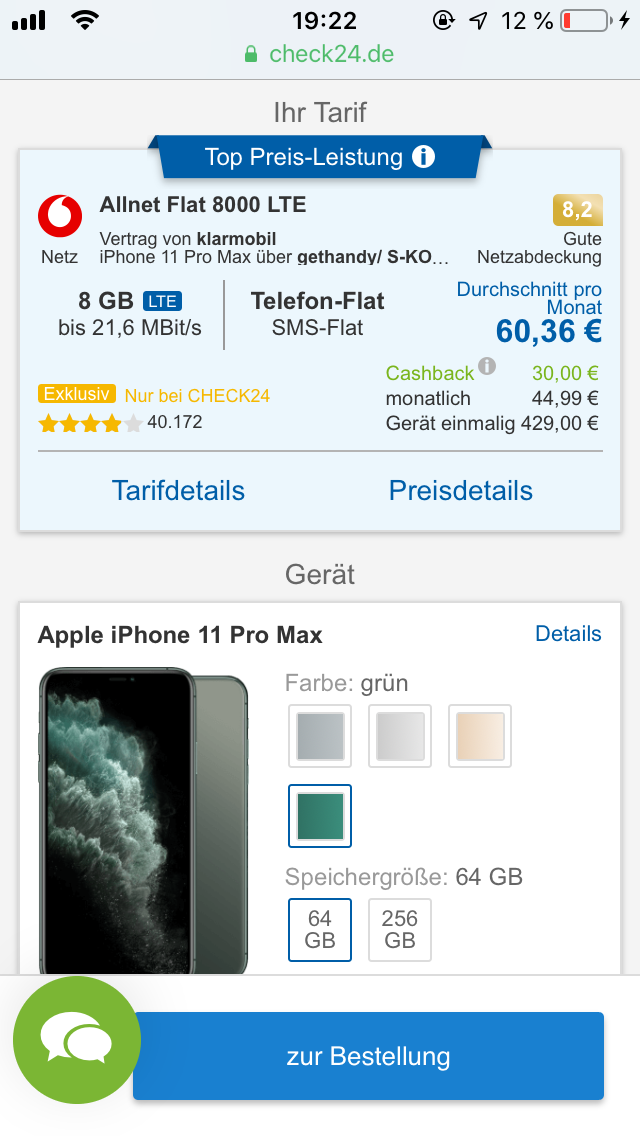Open the device Details link
The height and width of the screenshot is (1136, 640).
click(568, 634)
